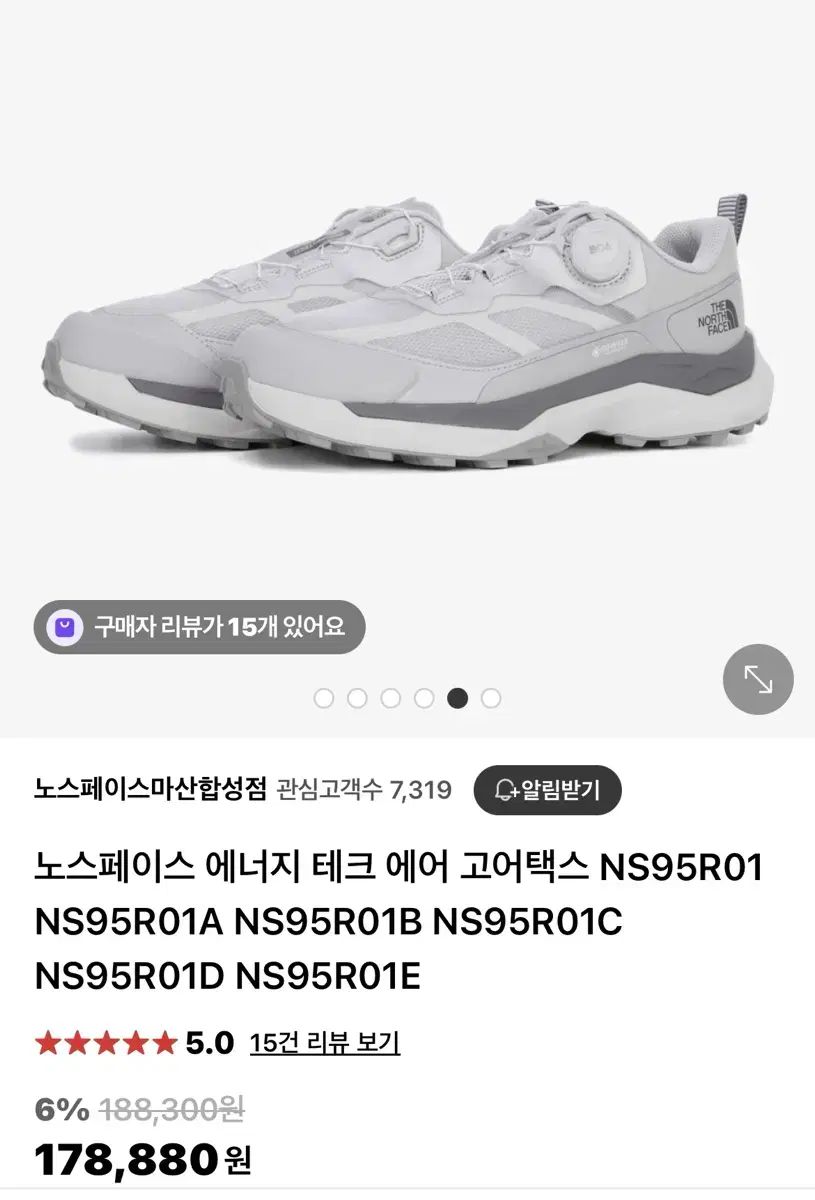Open the 15 buyer reviews badge

[x=199, y=627]
